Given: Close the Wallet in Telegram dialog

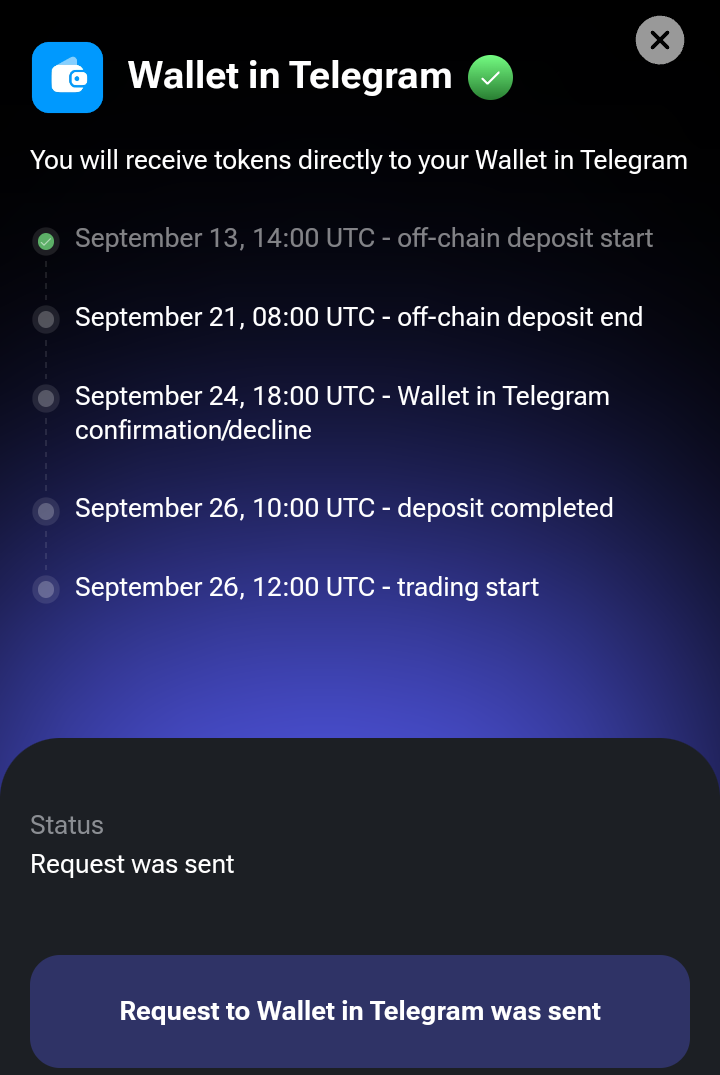Looking at the screenshot, I should coord(660,41).
